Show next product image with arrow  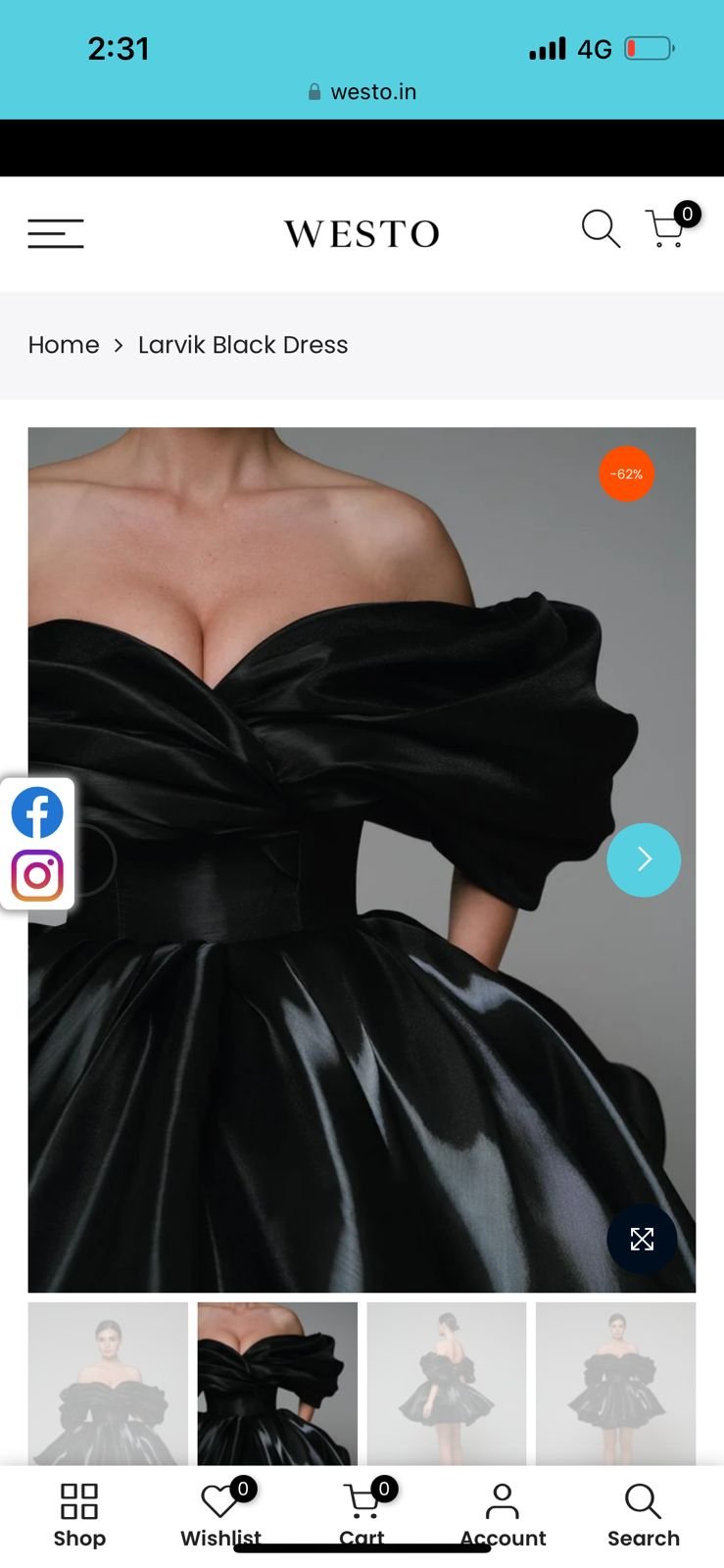644,859
